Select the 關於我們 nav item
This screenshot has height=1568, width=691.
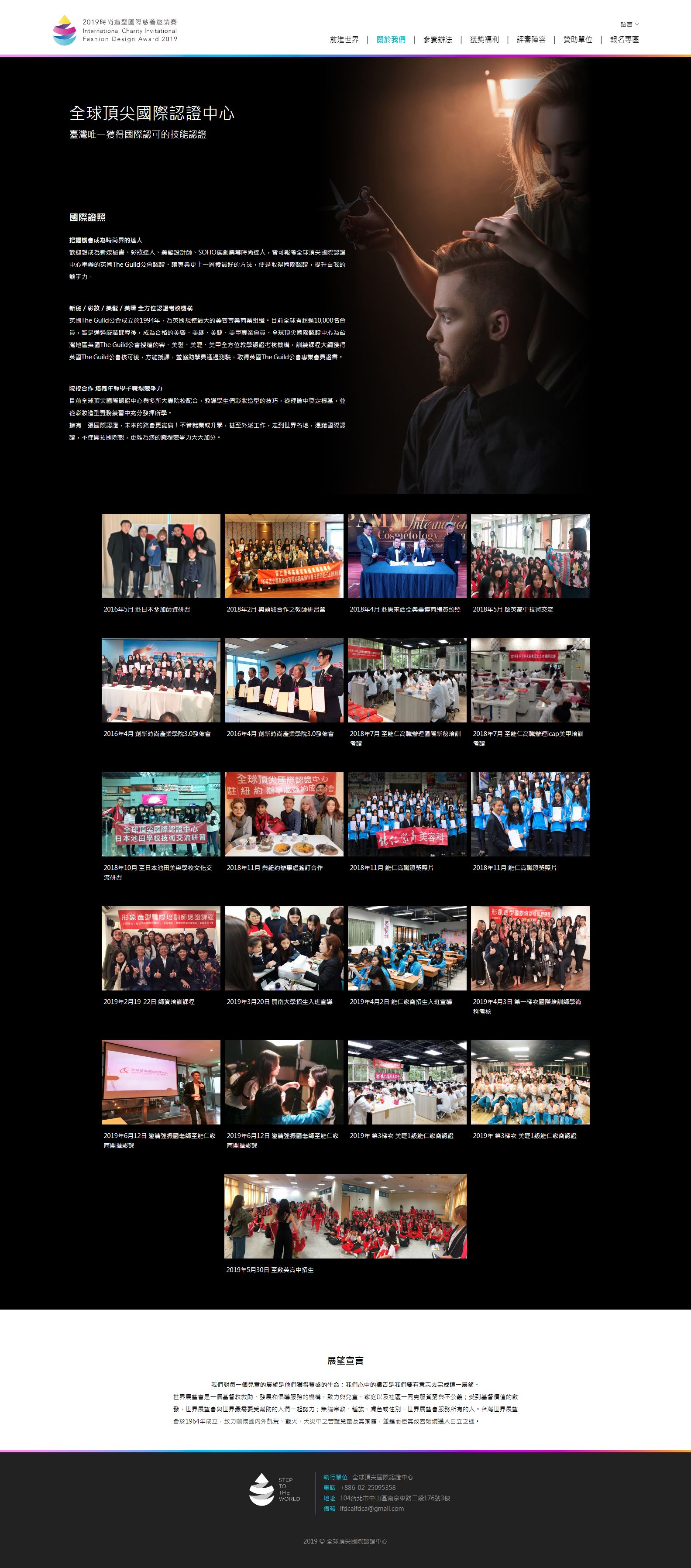point(391,40)
